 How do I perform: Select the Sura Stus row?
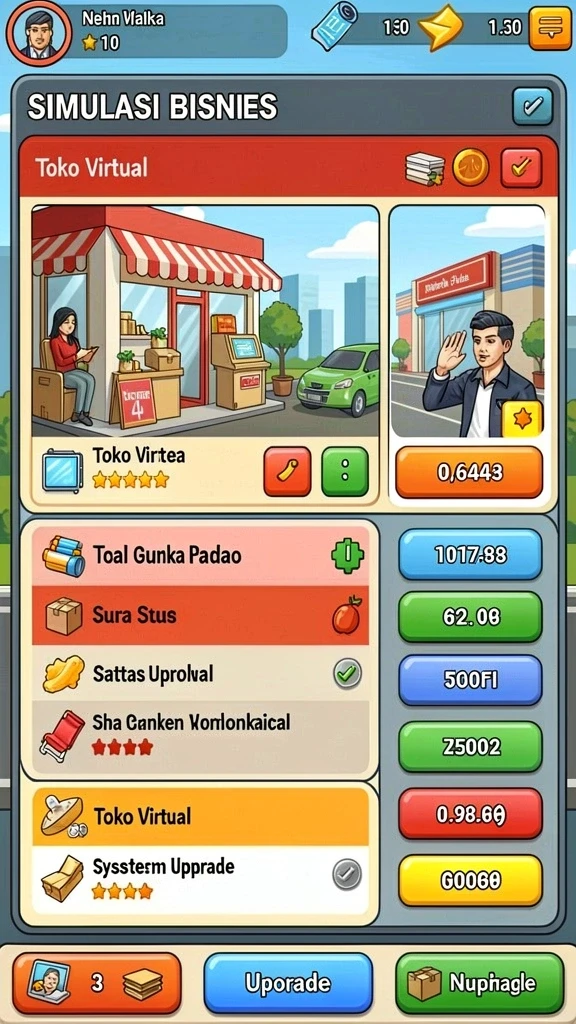click(x=200, y=615)
